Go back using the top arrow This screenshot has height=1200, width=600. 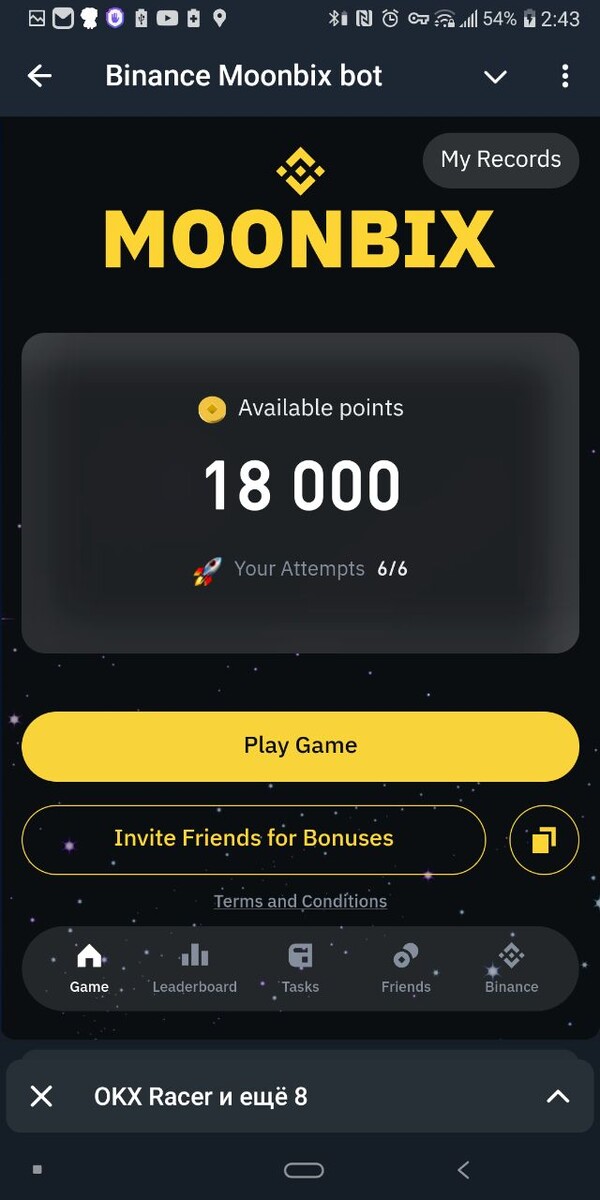(39, 76)
